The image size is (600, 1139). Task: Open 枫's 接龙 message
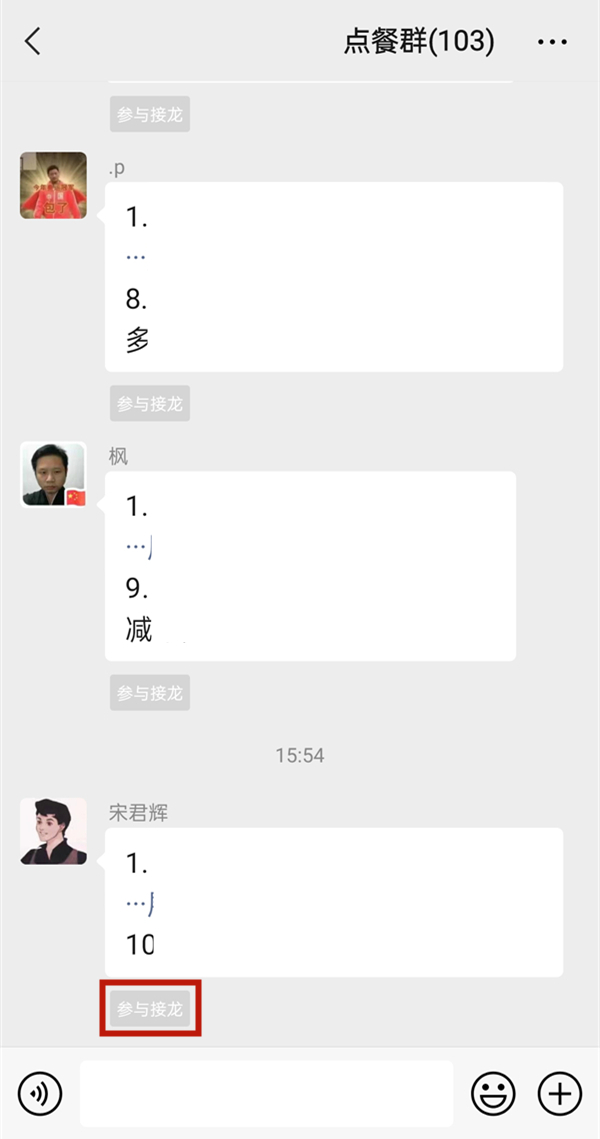pos(310,566)
